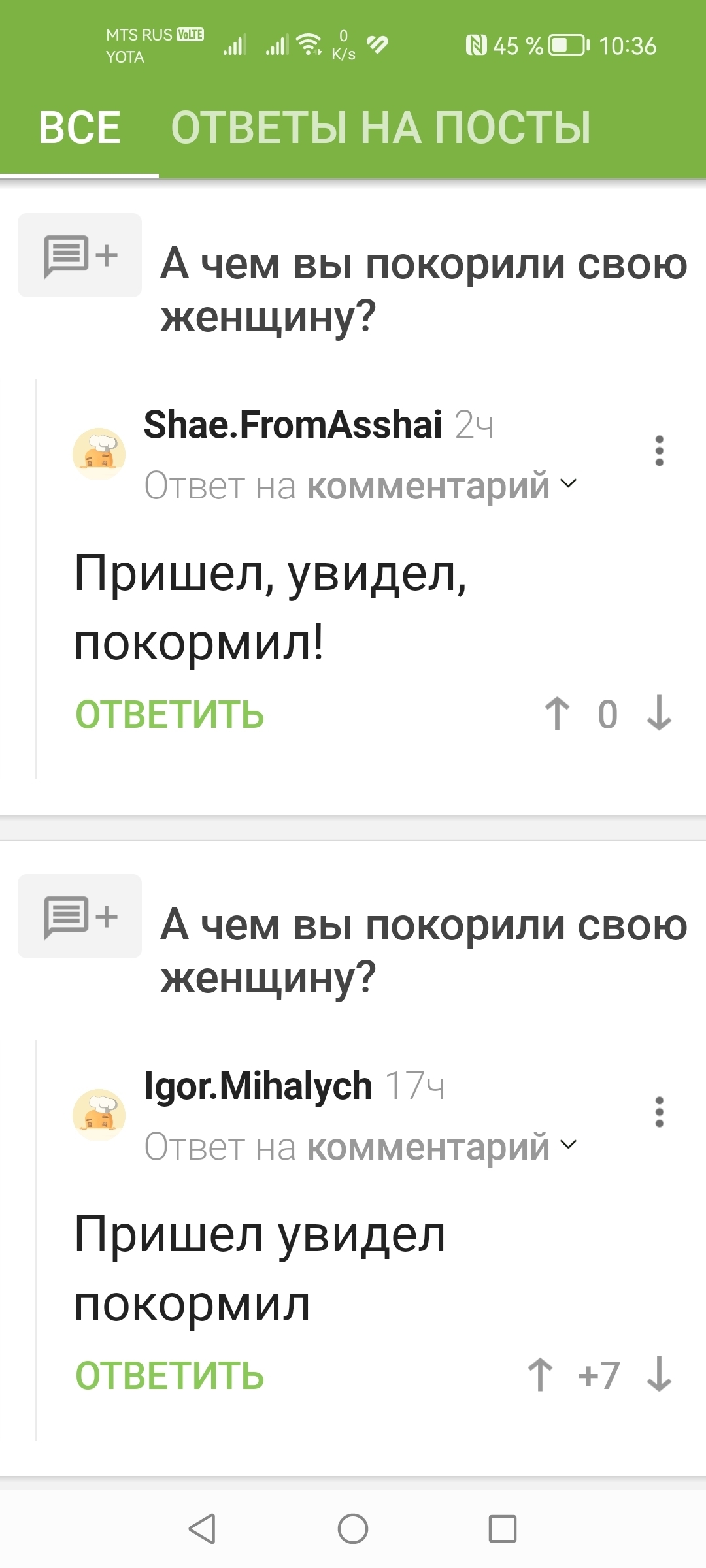Open the ОТВЕТЫ НА ПОСТЫ tab
Screen dimensions: 706x1568
click(x=380, y=127)
